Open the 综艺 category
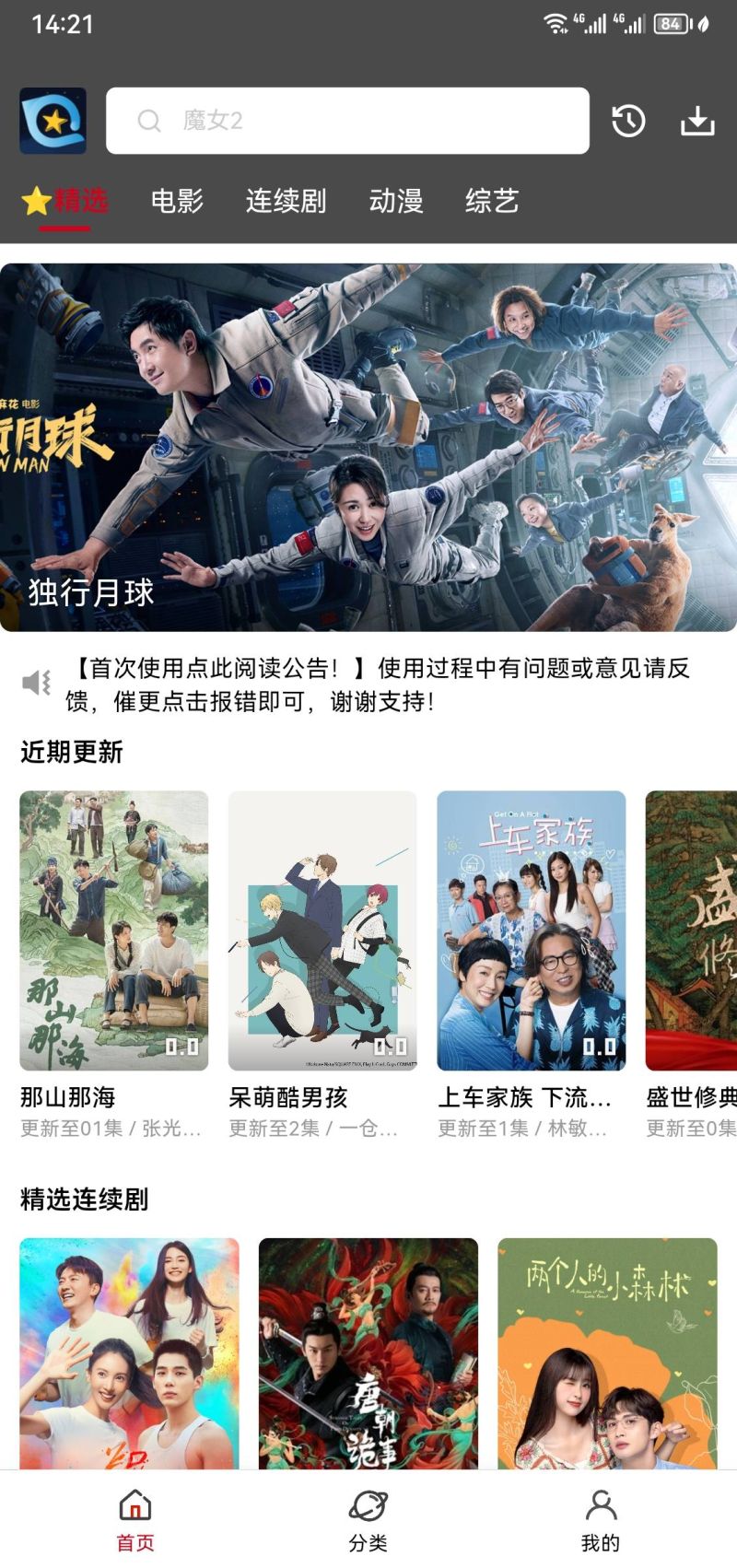 pyautogui.click(x=492, y=201)
